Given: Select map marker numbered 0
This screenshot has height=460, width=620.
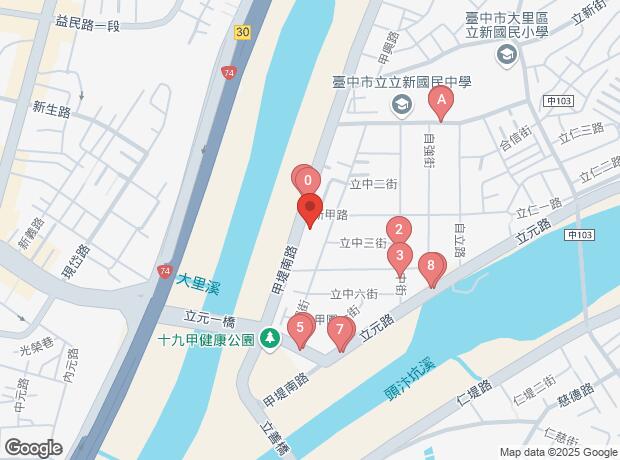Looking at the screenshot, I should [x=307, y=181].
